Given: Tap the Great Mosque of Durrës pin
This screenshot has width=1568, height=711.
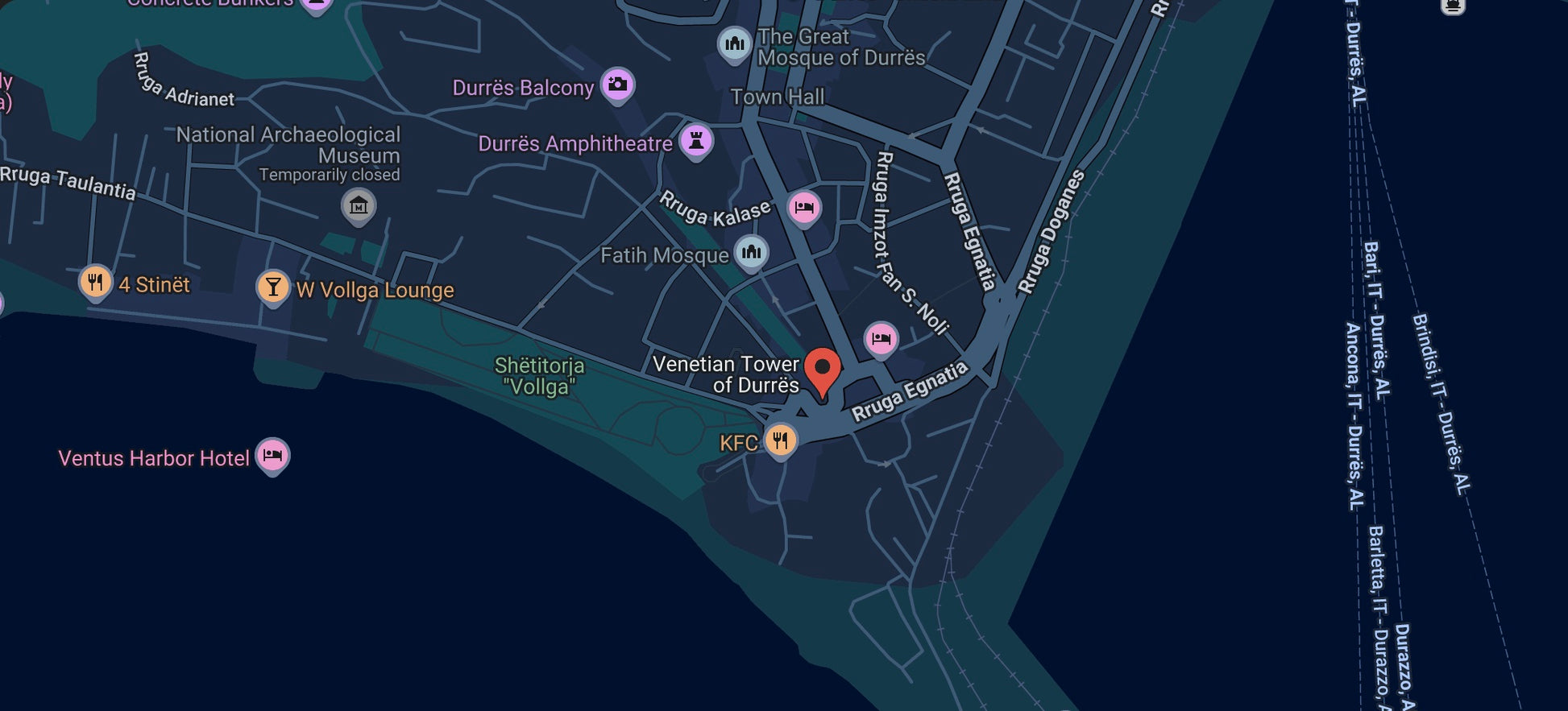Looking at the screenshot, I should [734, 43].
